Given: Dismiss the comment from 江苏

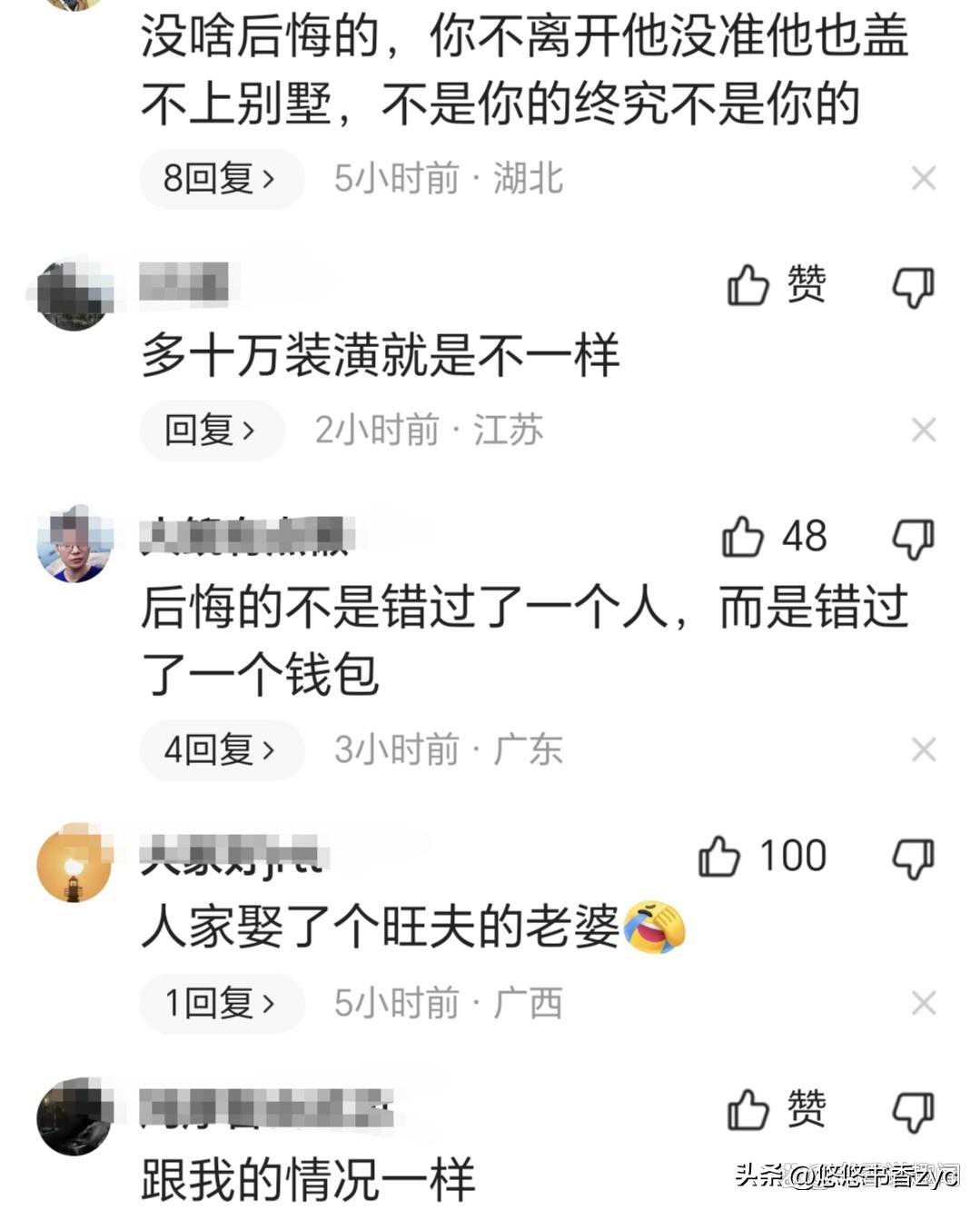Looking at the screenshot, I should [923, 430].
